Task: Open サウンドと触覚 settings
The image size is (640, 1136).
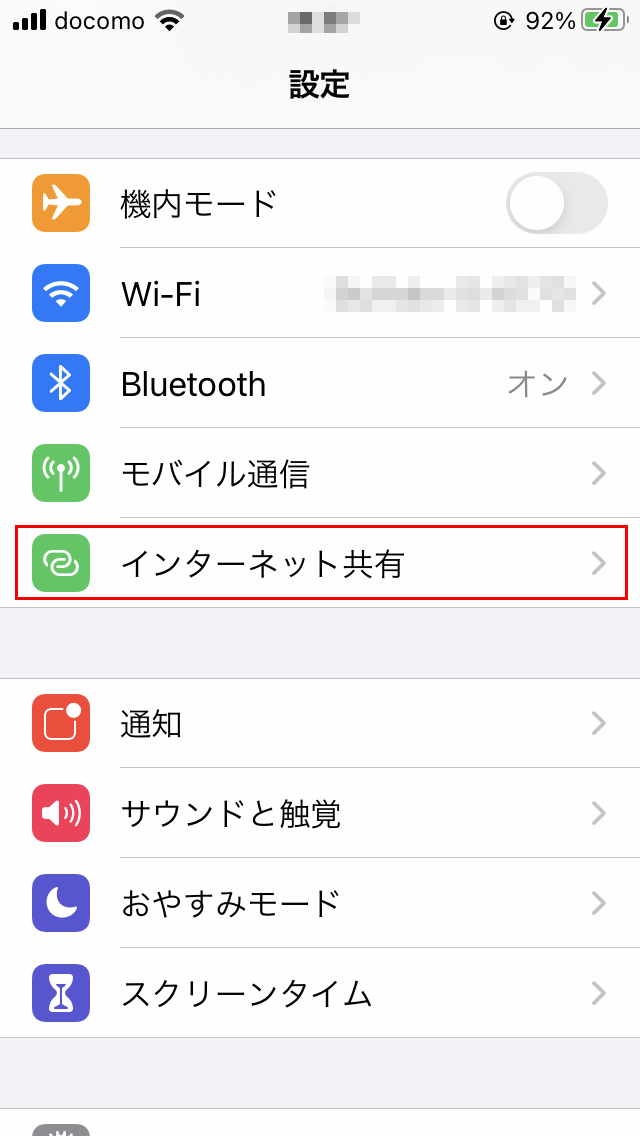Action: 320,813
